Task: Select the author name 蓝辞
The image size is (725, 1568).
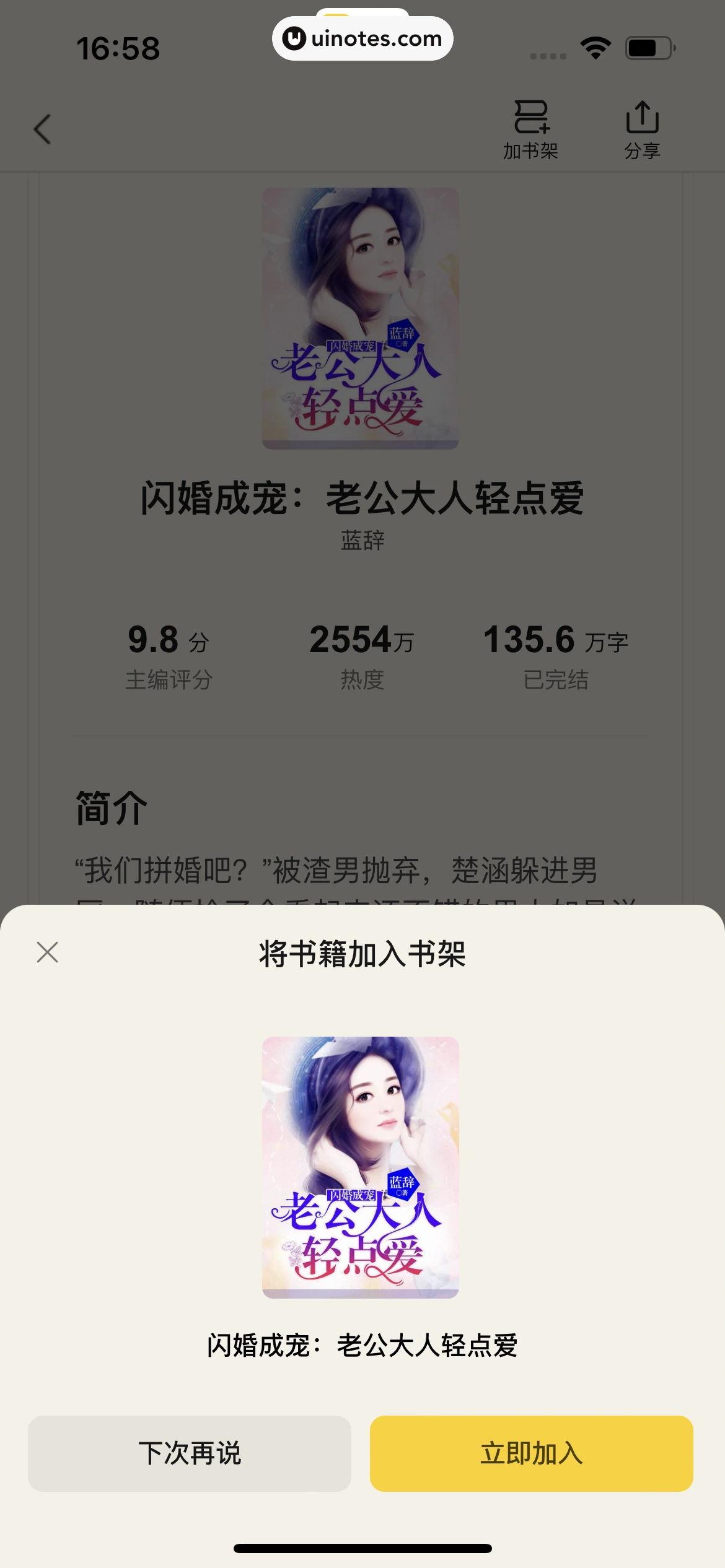Action: [x=362, y=540]
